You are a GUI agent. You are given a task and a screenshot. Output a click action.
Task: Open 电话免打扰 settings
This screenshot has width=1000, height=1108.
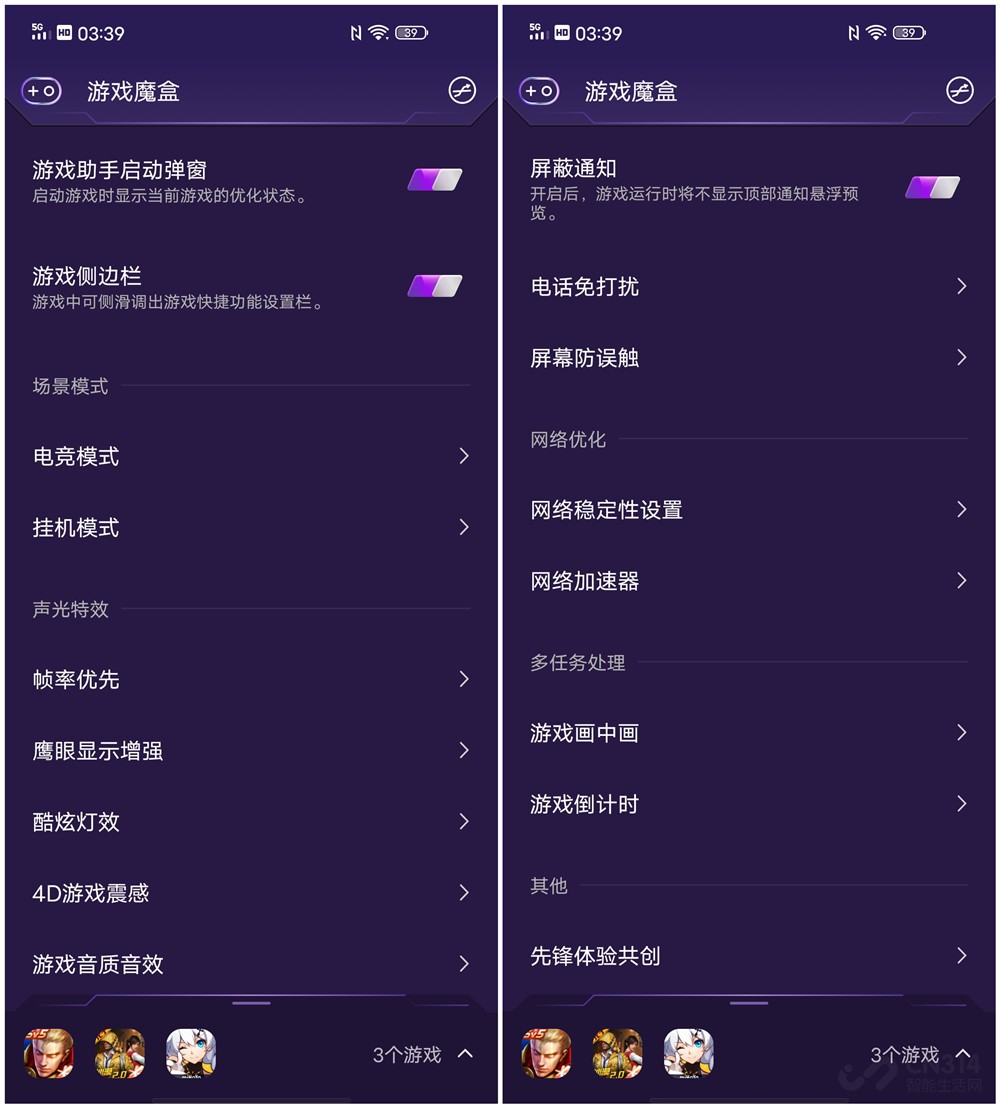click(x=748, y=286)
